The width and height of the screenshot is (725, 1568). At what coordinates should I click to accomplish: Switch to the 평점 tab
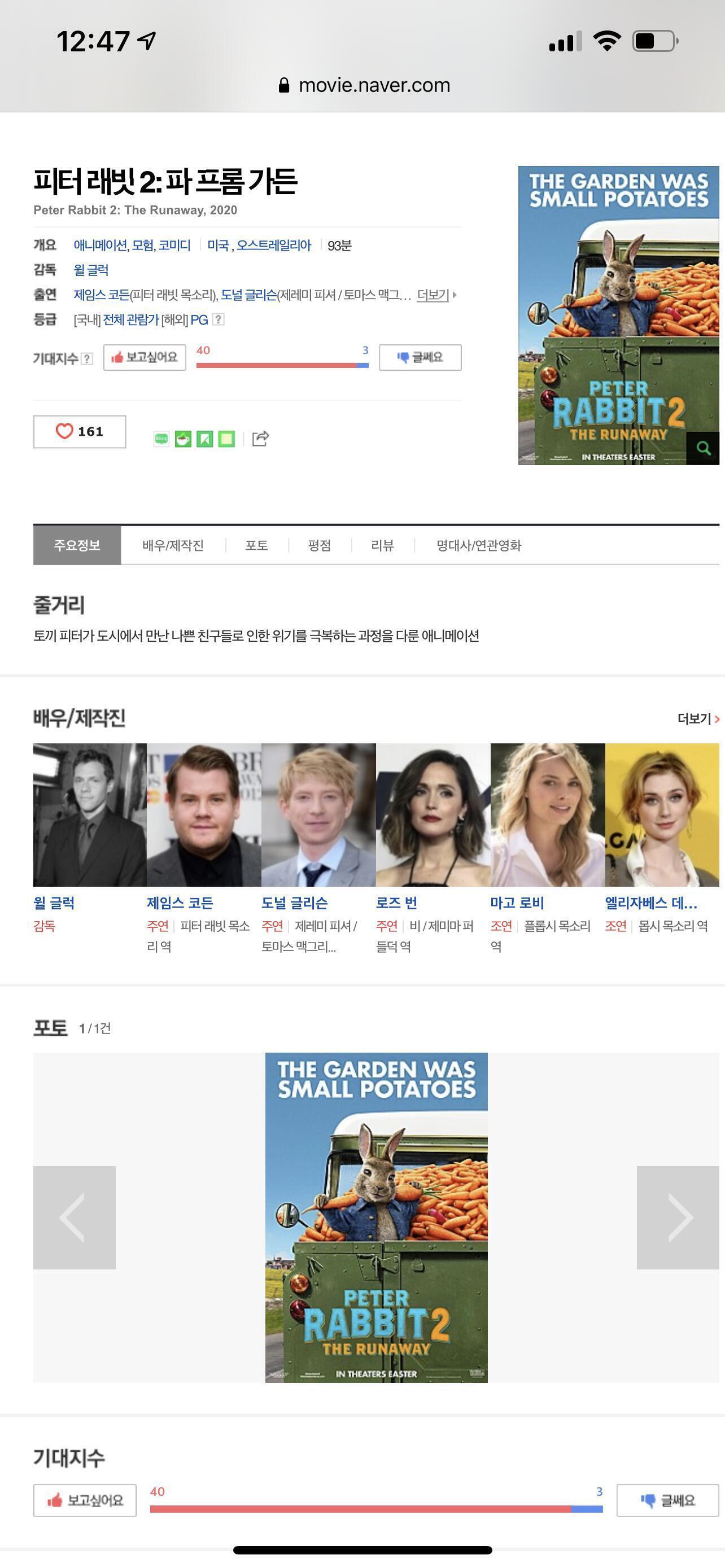tap(319, 545)
